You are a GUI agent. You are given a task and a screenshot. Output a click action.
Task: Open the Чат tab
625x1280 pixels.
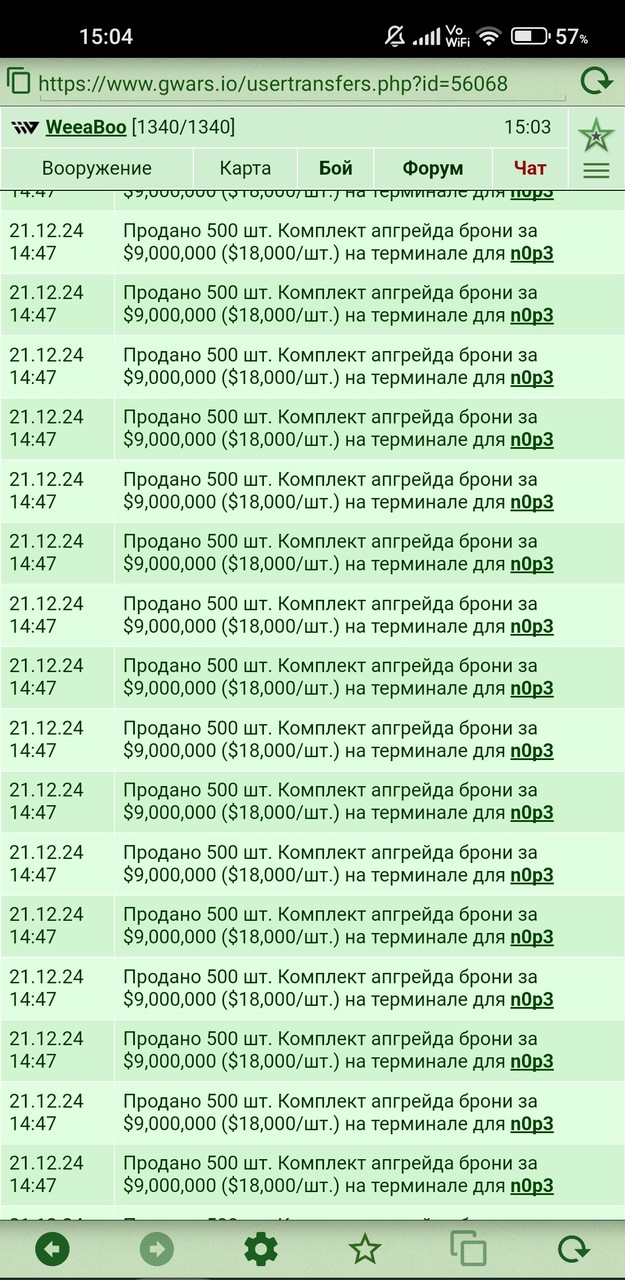click(x=530, y=168)
